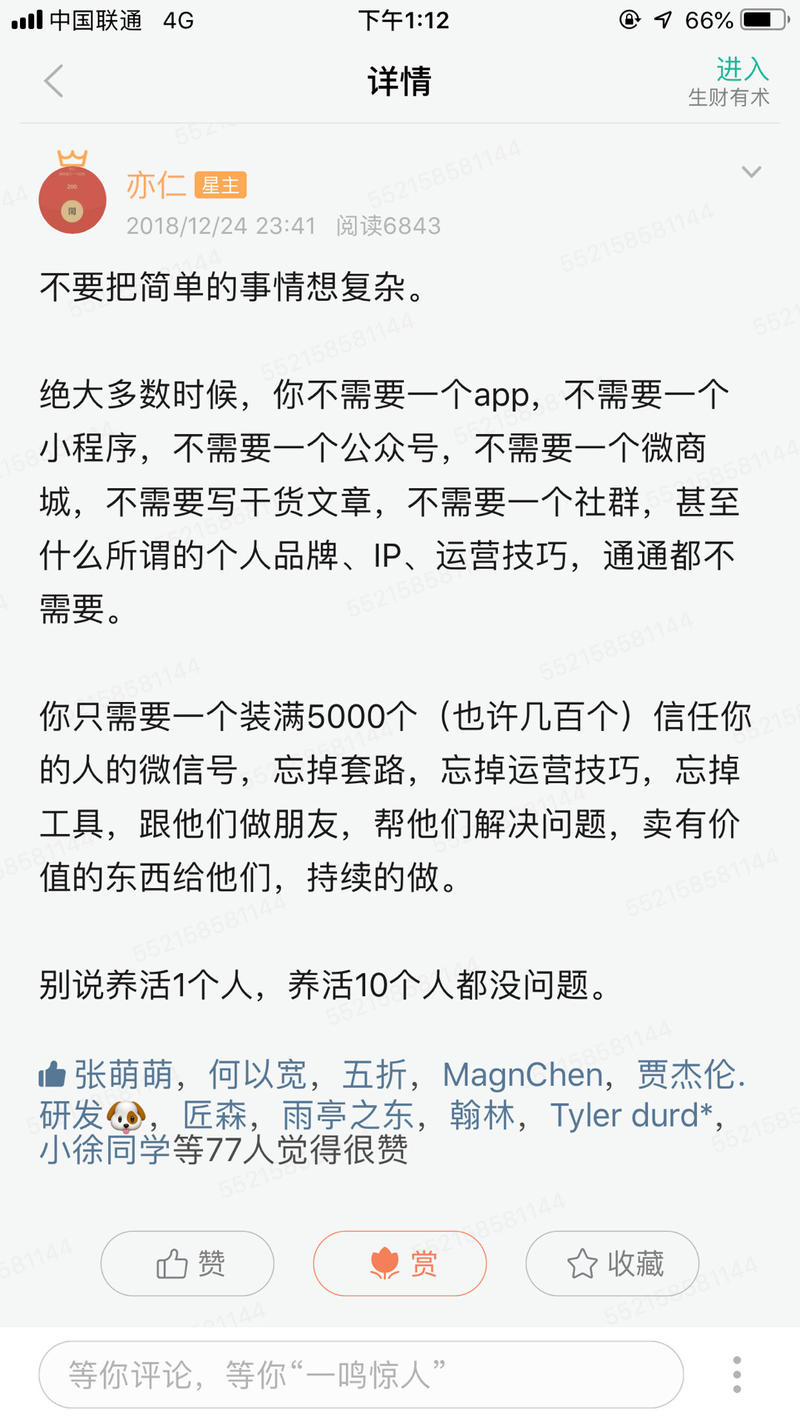
Task: Toggle favorite with the 收藏 button
Action: click(611, 1264)
